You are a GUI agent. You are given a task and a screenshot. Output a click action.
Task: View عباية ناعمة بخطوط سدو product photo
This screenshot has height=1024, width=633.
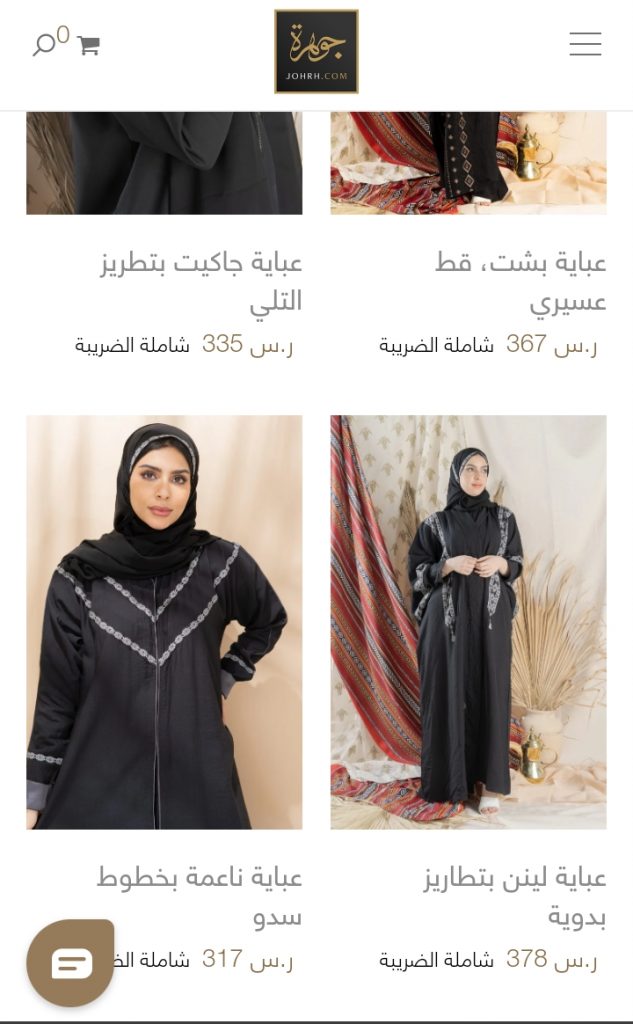pos(164,622)
